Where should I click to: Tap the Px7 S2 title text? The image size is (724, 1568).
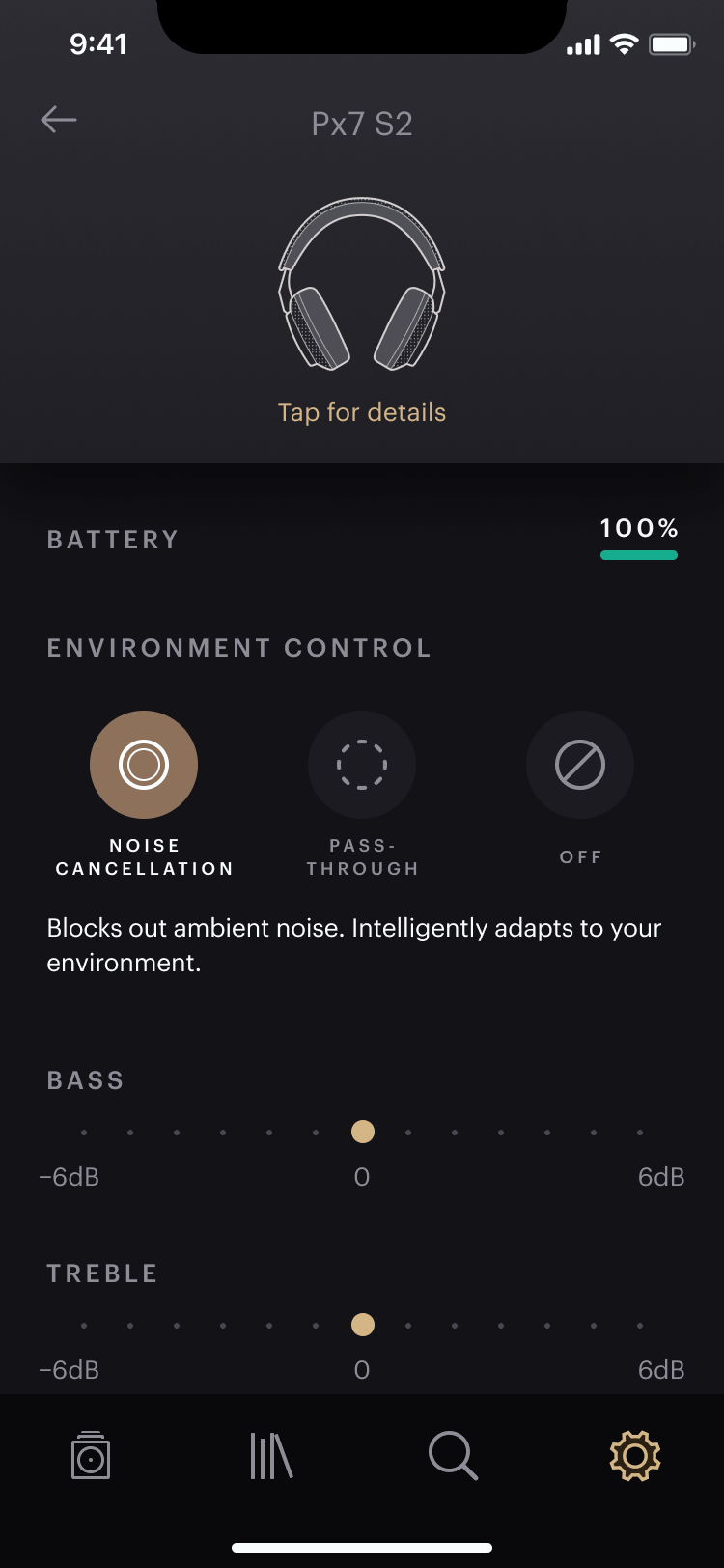point(362,123)
